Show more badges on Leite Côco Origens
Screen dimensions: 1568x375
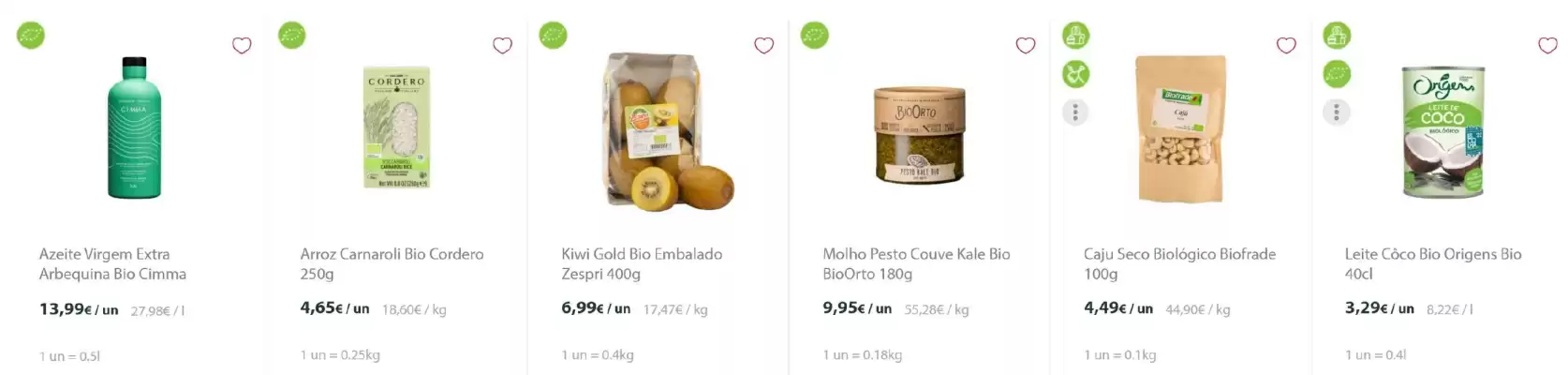coord(1337,112)
